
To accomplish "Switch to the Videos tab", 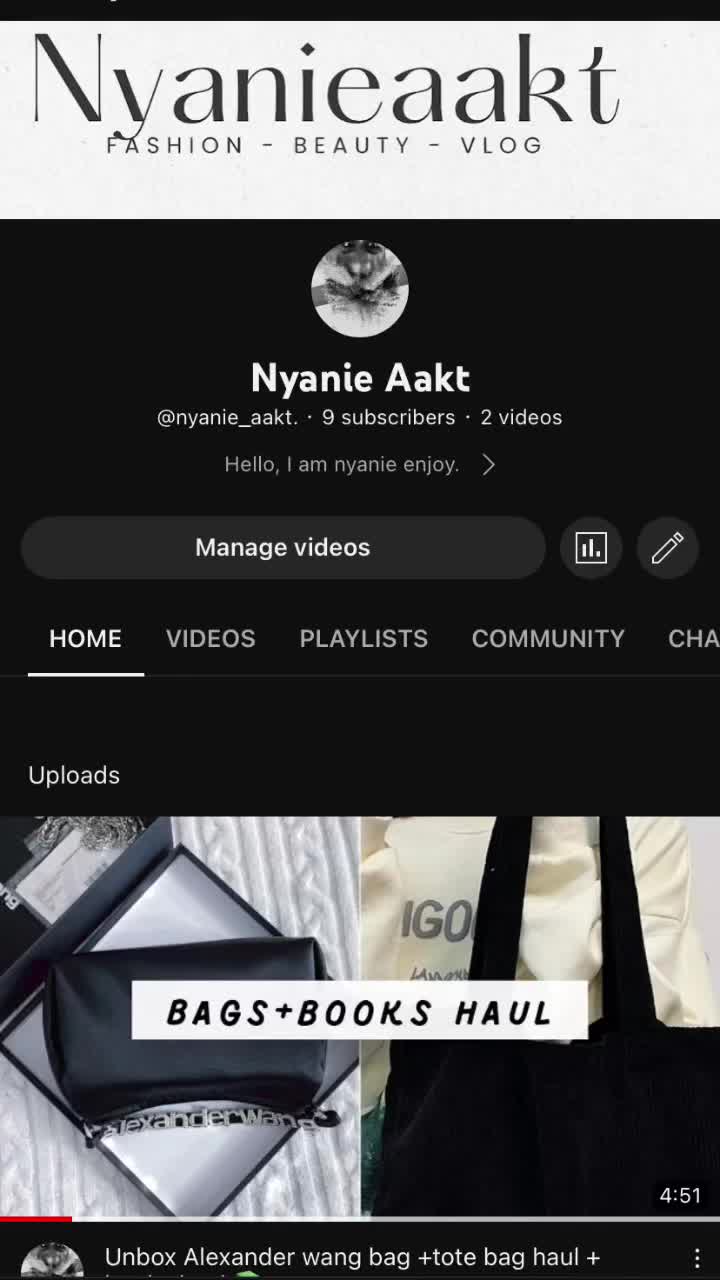I will click(210, 638).
